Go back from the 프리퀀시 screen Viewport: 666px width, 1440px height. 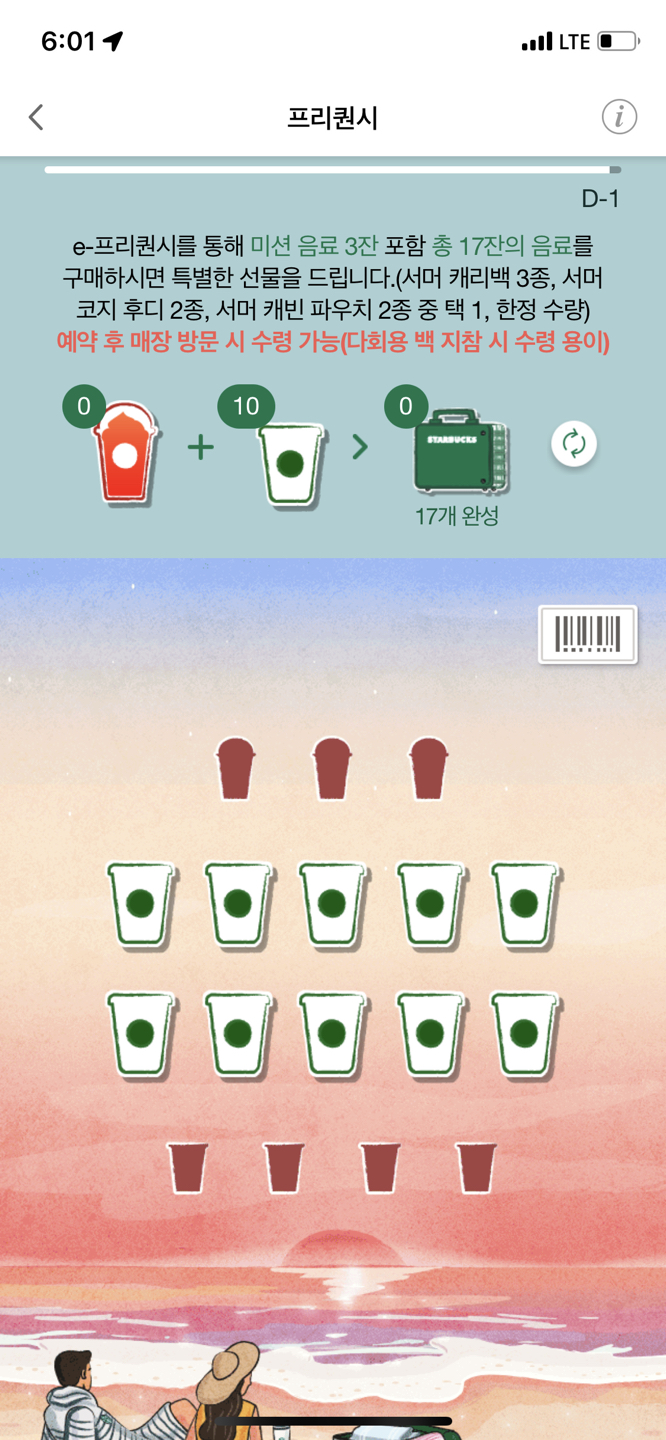37,117
